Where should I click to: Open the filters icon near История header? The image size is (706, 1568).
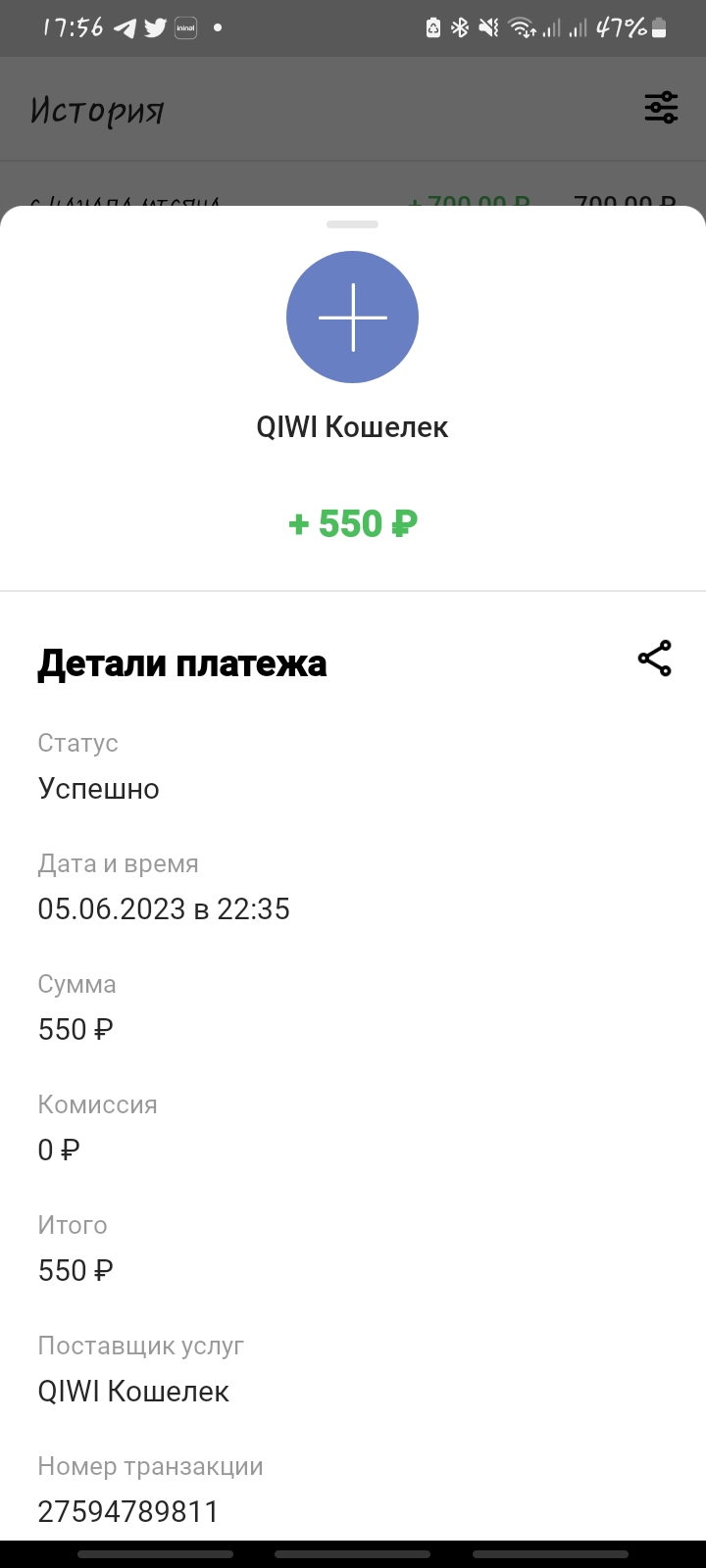point(659,108)
